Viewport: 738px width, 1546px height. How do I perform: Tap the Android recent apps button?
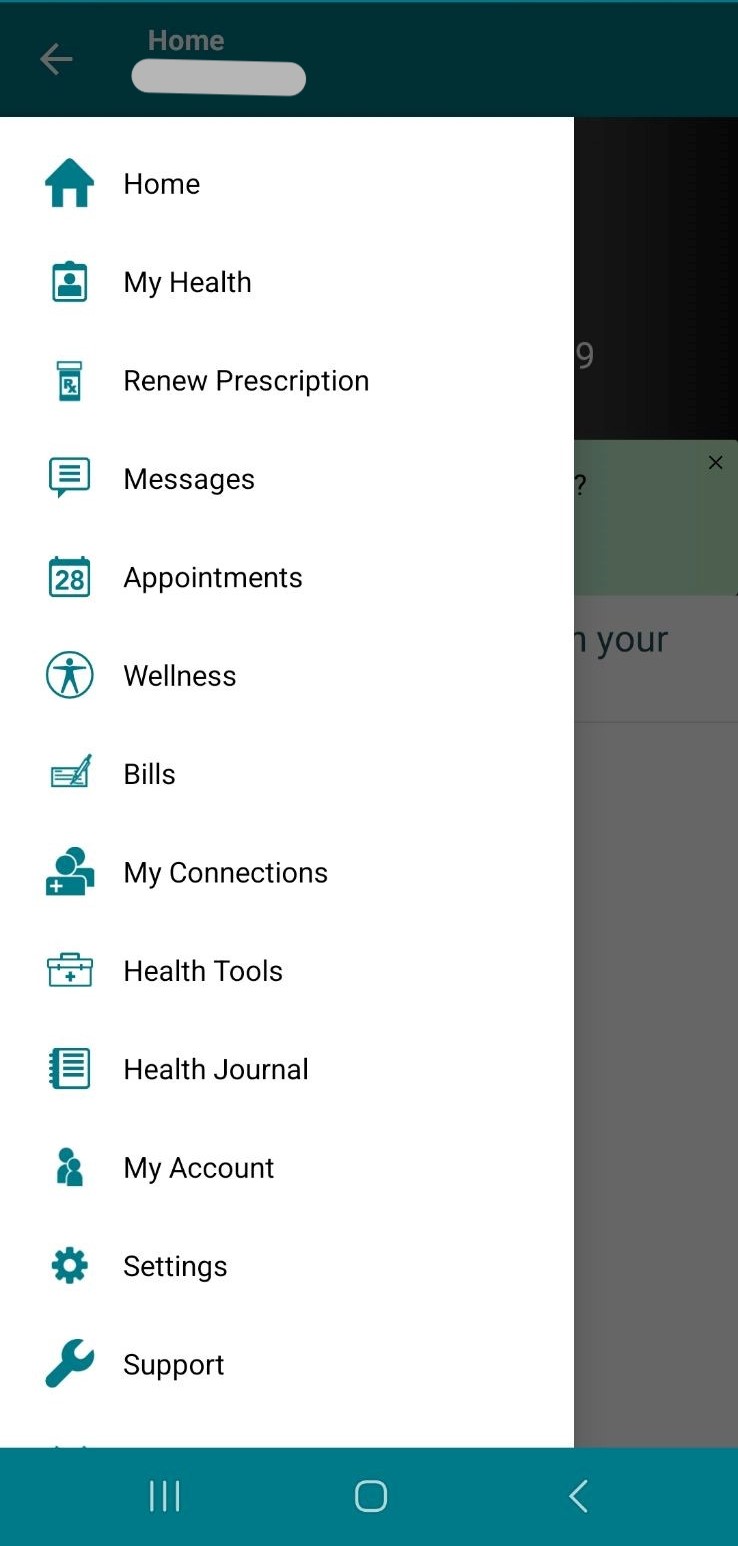(164, 1495)
